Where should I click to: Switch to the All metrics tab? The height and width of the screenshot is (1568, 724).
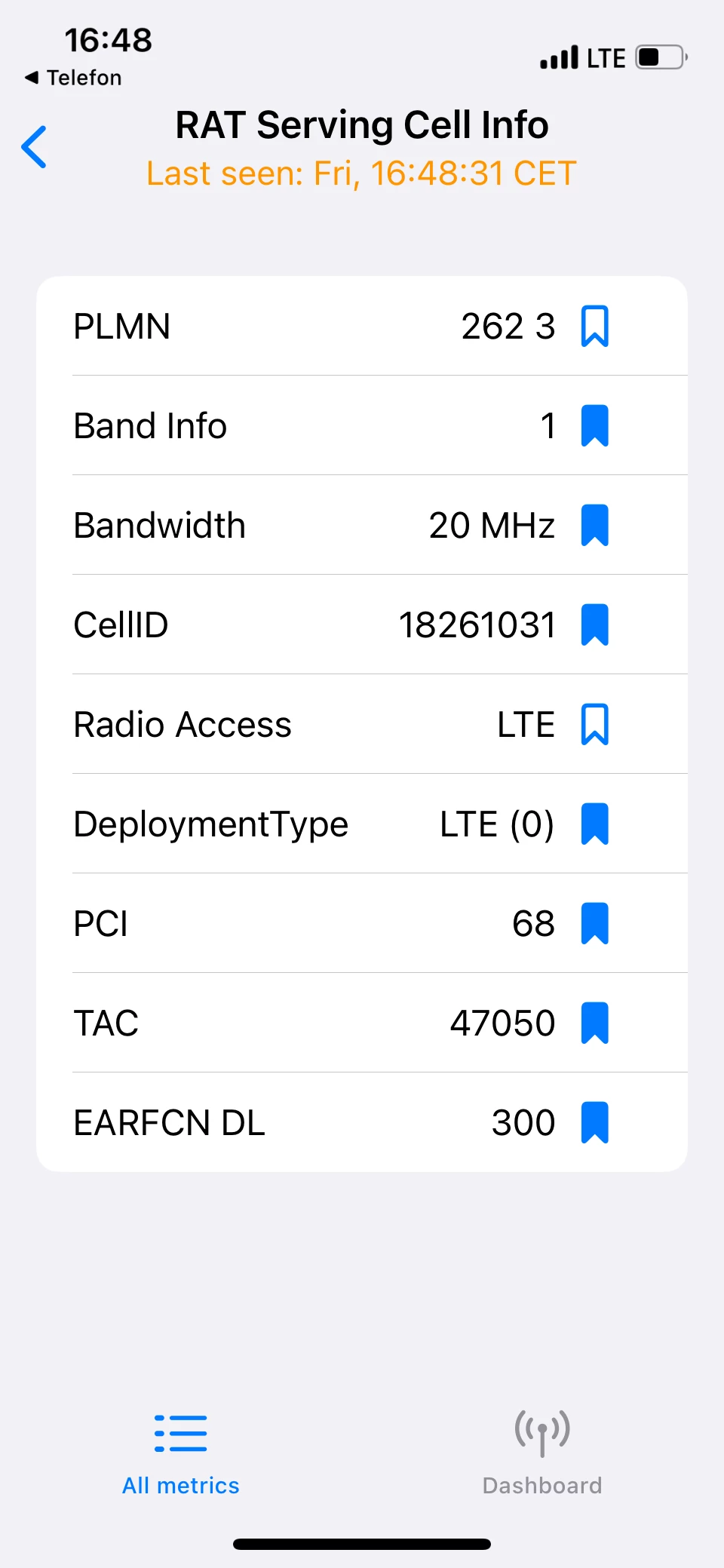181,1453
